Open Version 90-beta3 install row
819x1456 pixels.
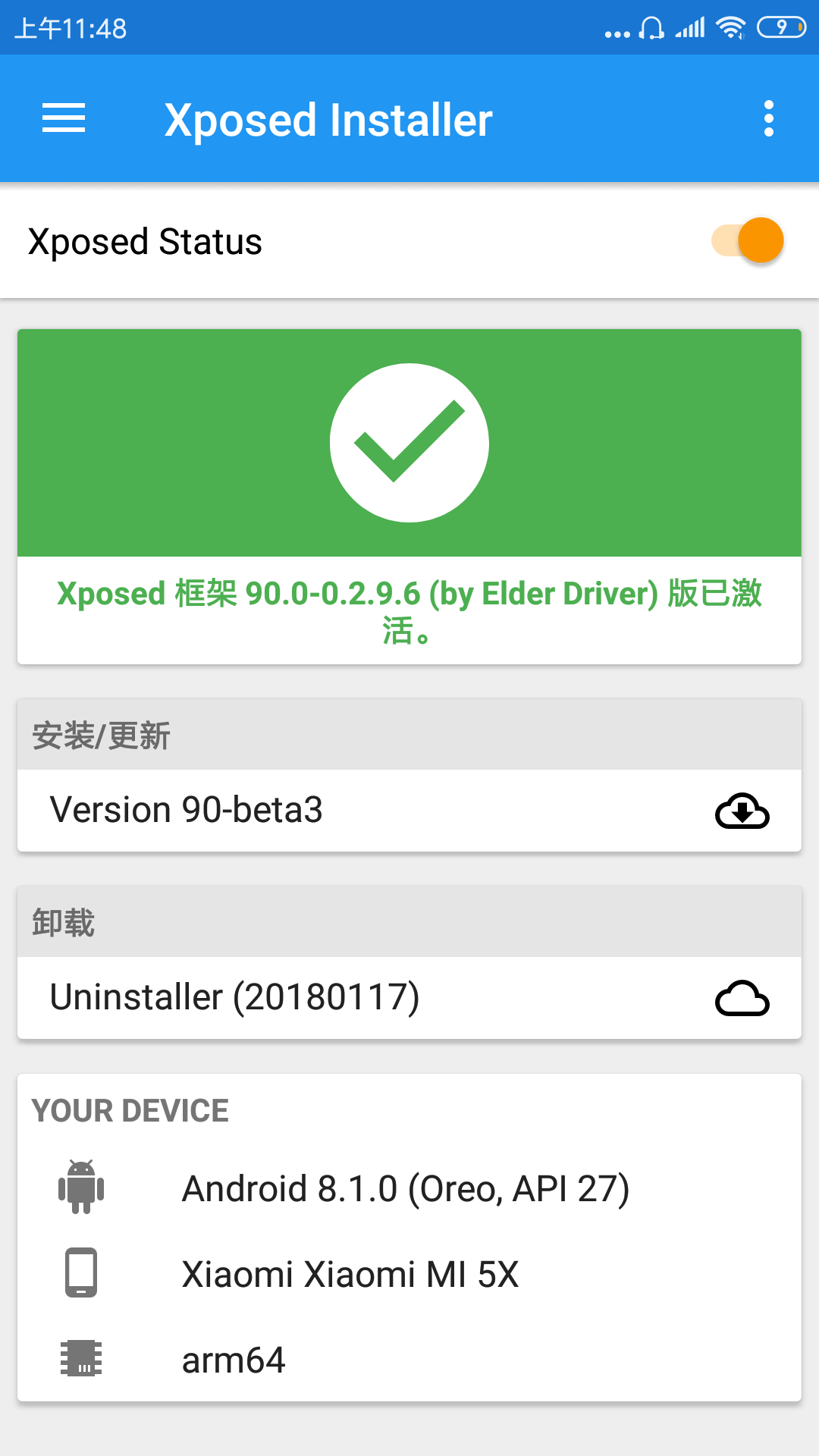[409, 811]
